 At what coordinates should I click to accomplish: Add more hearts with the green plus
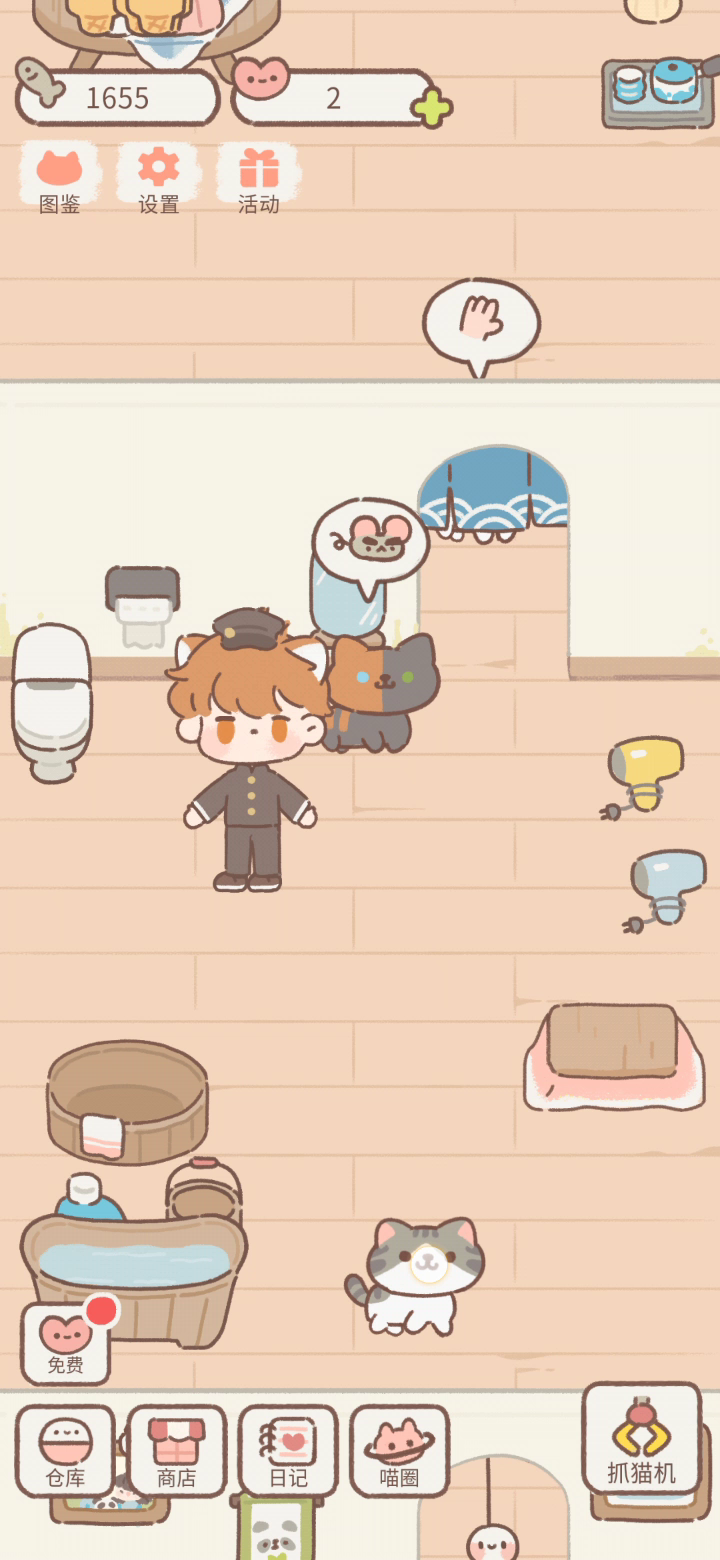pyautogui.click(x=432, y=107)
